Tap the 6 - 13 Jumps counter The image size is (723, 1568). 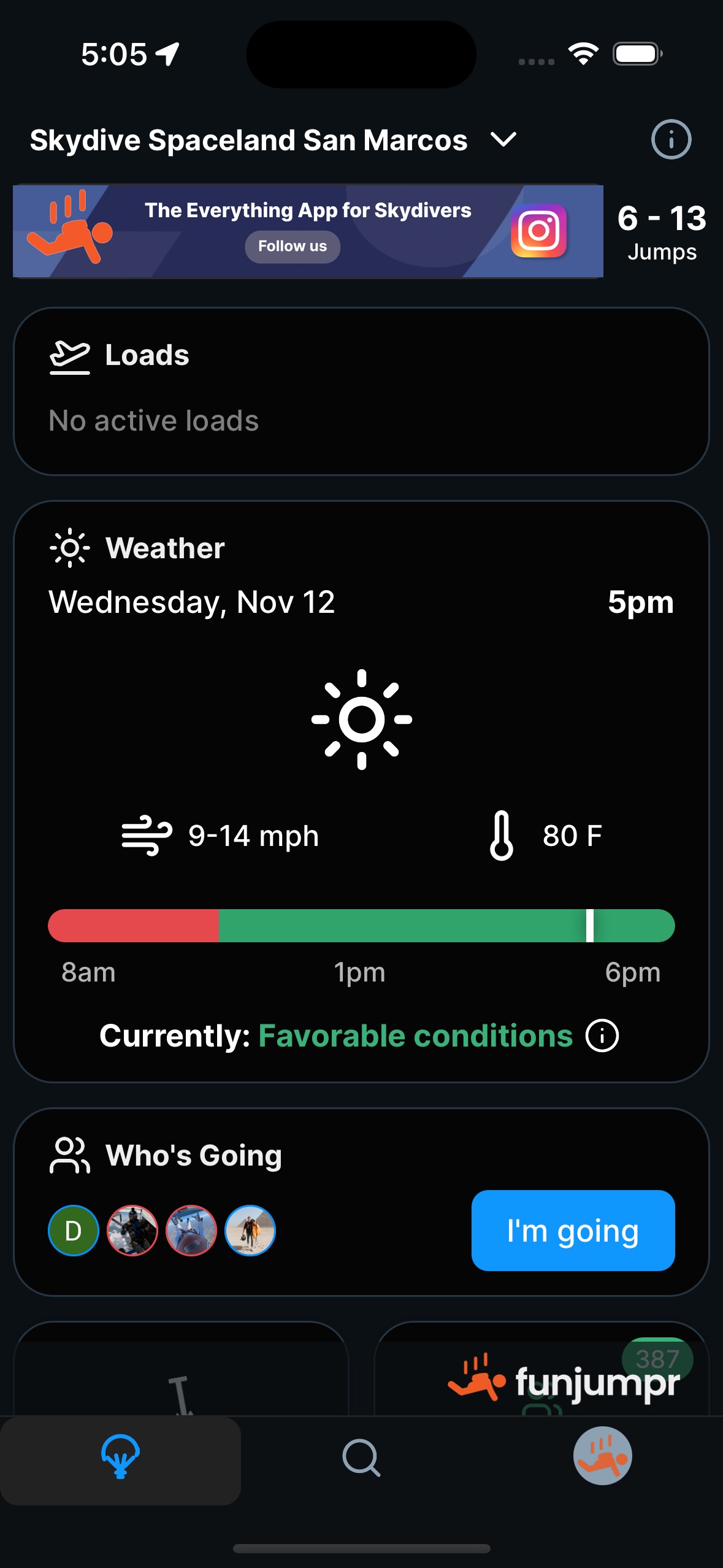661,230
